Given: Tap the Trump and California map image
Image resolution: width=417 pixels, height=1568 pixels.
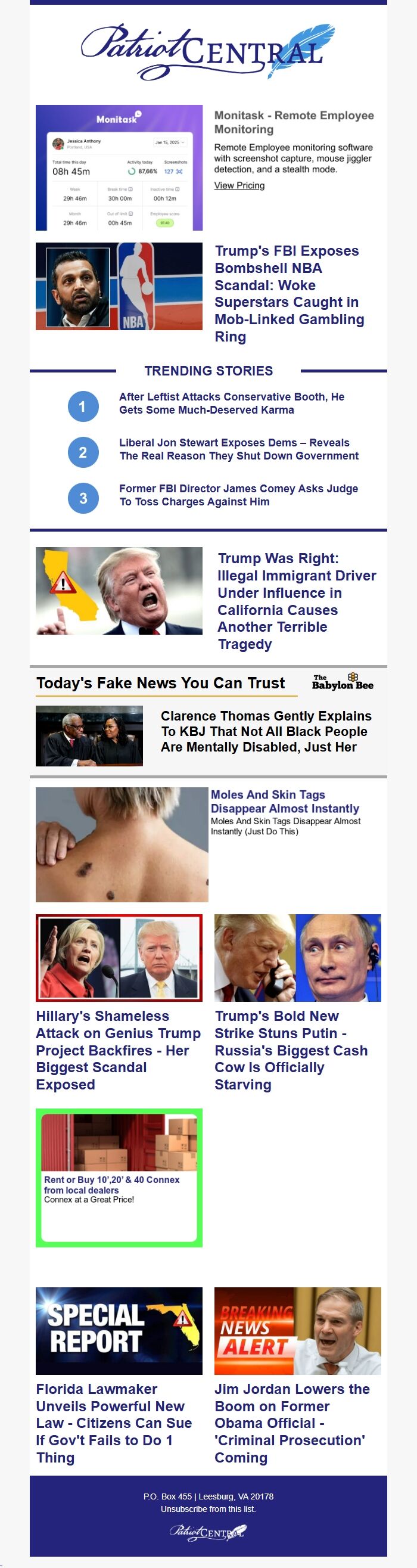Looking at the screenshot, I should [x=119, y=591].
